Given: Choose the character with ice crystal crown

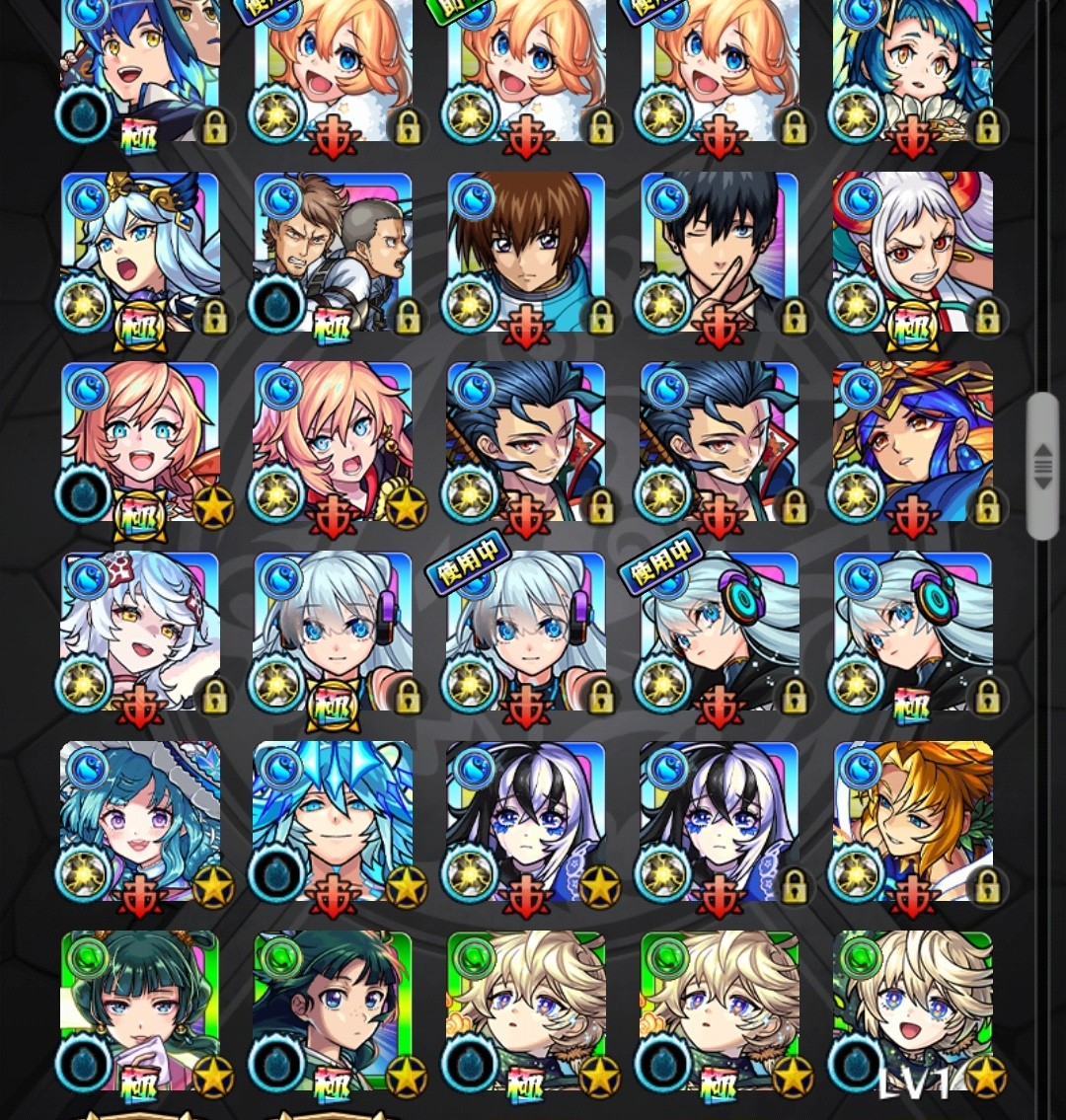Looking at the screenshot, I should tap(333, 821).
